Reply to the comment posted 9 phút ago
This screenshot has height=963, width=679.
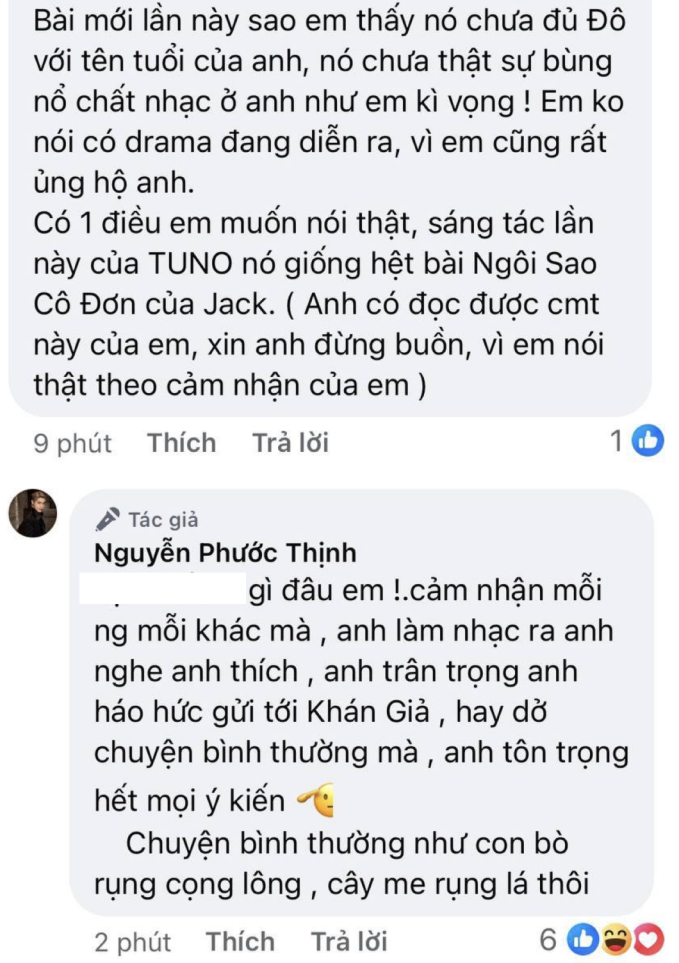(x=290, y=442)
